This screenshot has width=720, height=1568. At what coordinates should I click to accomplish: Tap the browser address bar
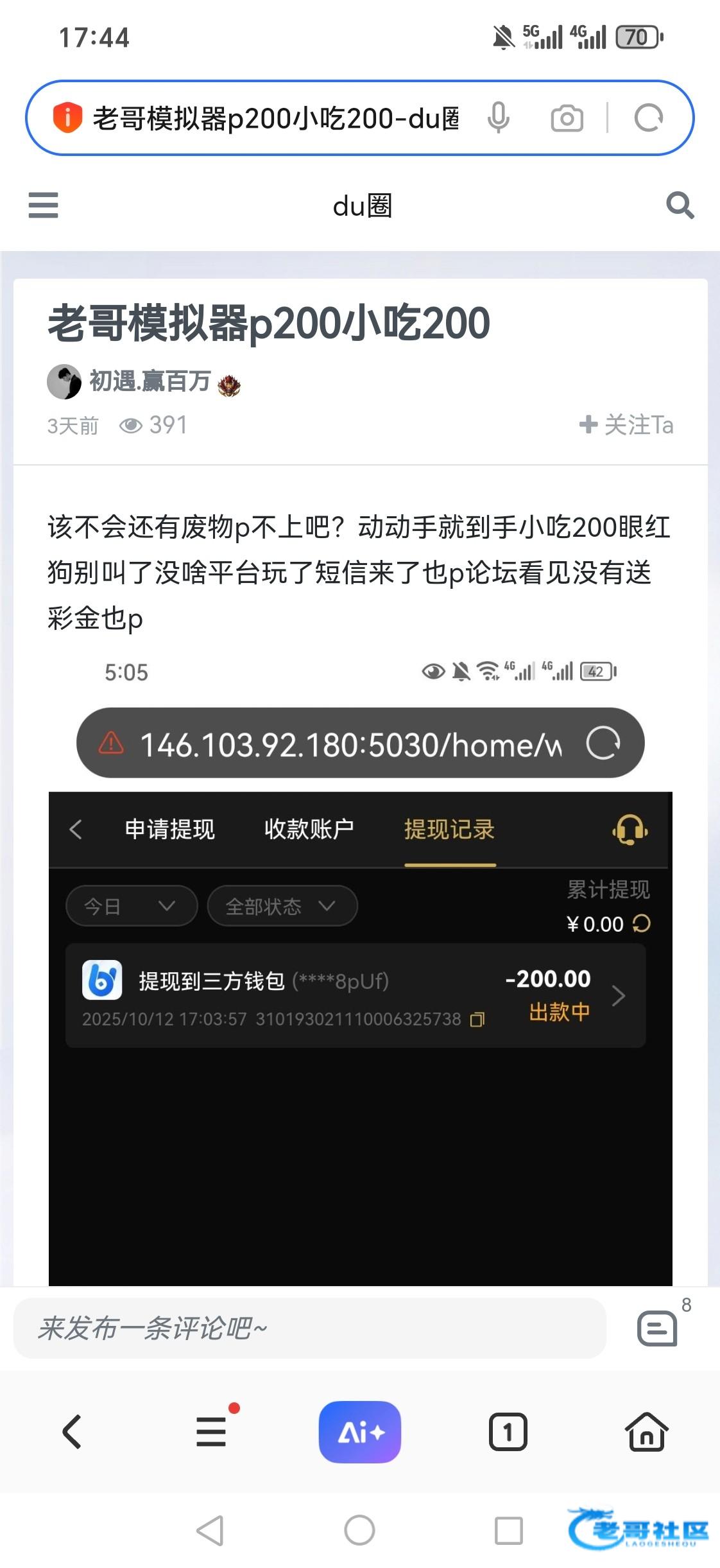click(276, 118)
